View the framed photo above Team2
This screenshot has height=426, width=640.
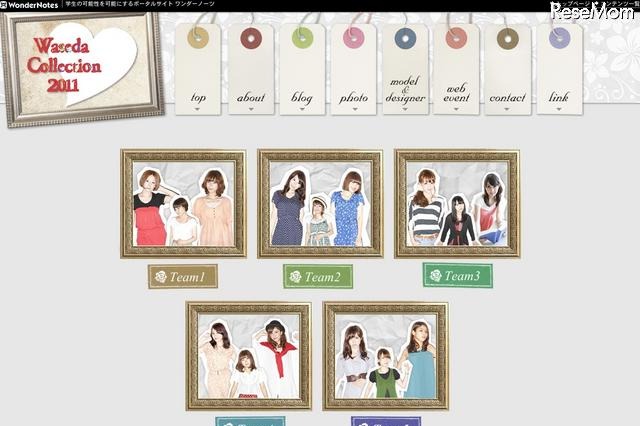click(x=320, y=204)
